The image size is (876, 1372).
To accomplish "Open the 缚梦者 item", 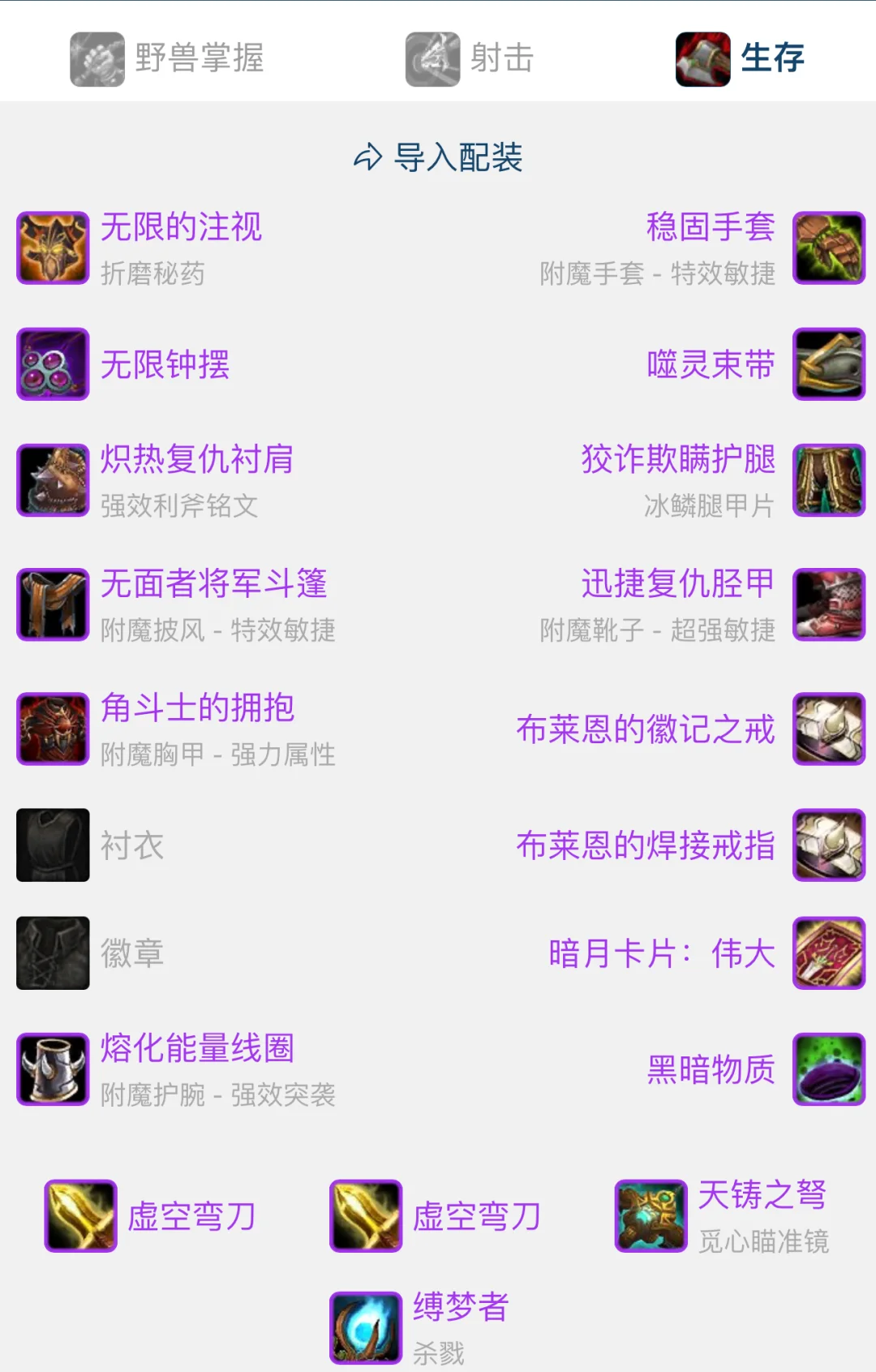I will click(460, 1306).
